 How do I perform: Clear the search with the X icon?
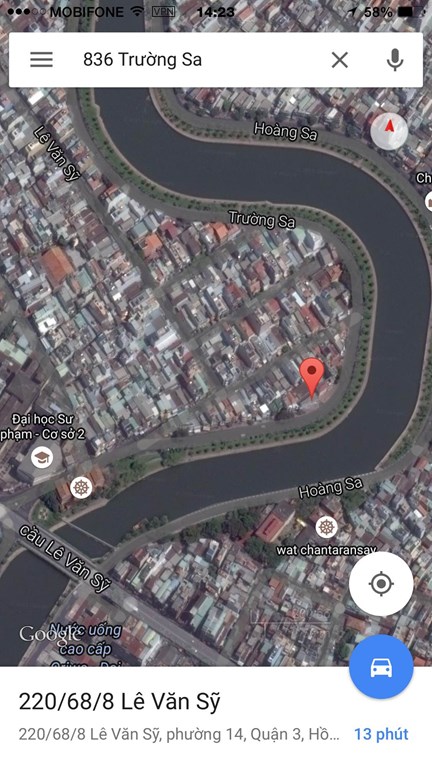pyautogui.click(x=340, y=60)
